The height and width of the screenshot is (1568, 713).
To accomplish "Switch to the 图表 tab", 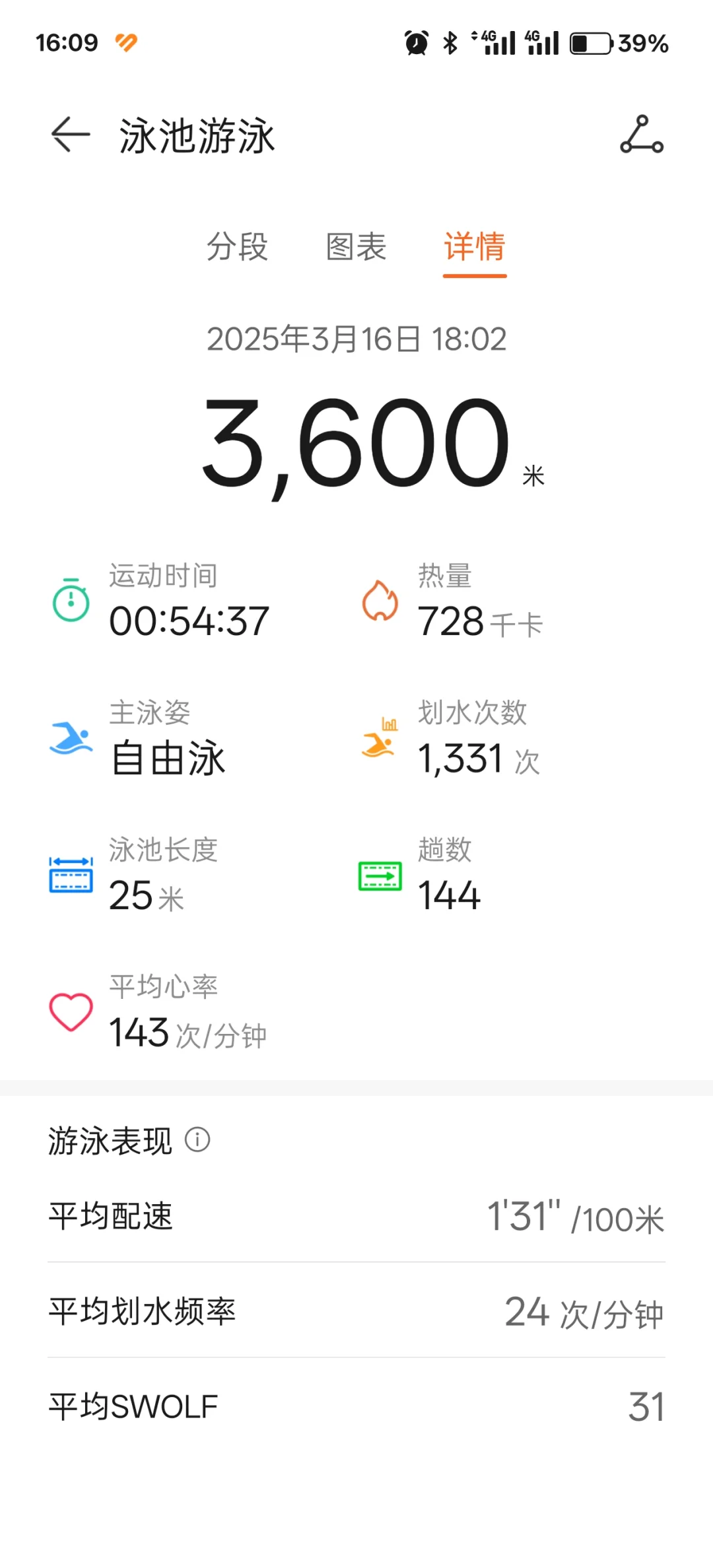I will (x=356, y=246).
